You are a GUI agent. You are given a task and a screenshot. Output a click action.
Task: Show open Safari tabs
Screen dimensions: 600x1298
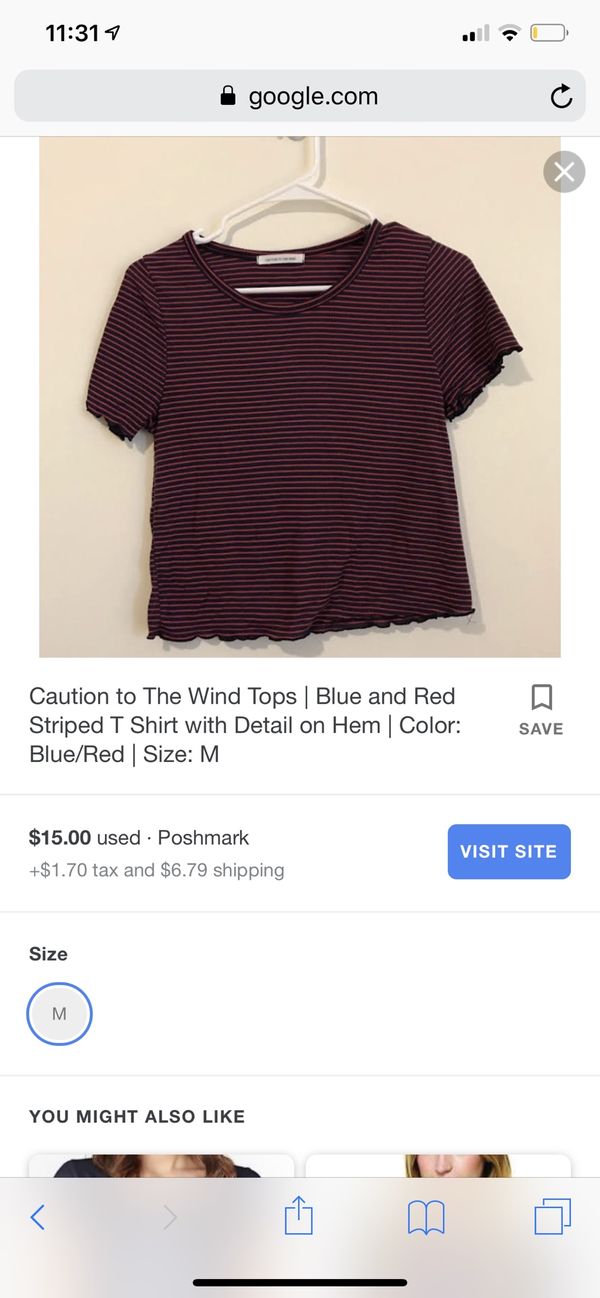552,1216
